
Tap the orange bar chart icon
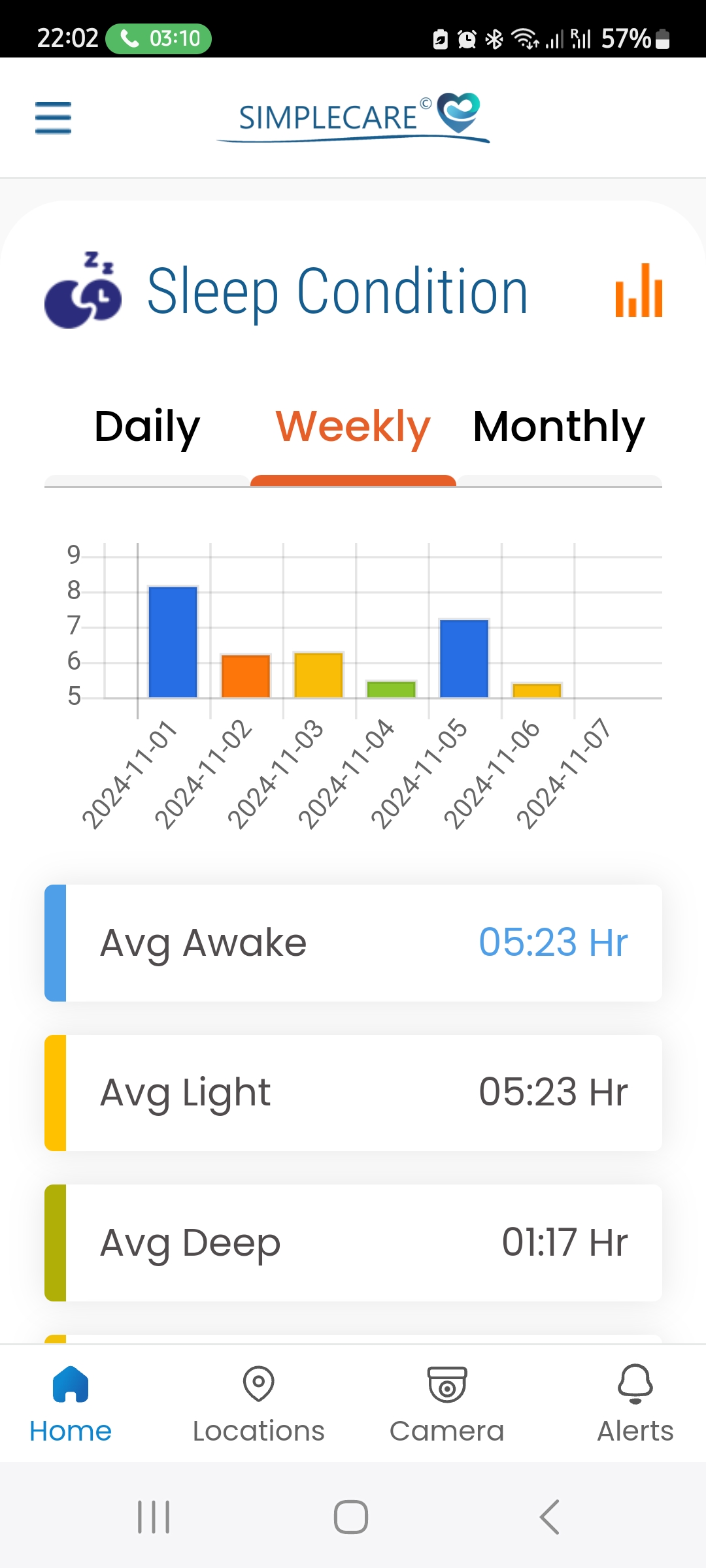click(639, 291)
